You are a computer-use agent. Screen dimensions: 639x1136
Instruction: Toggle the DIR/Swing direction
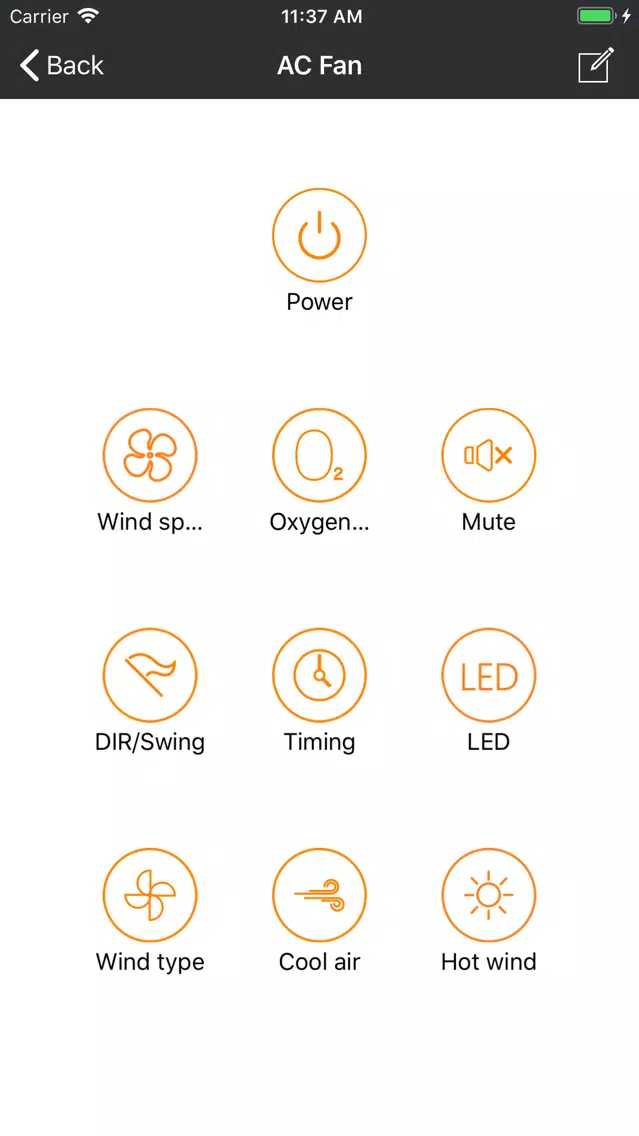point(150,675)
